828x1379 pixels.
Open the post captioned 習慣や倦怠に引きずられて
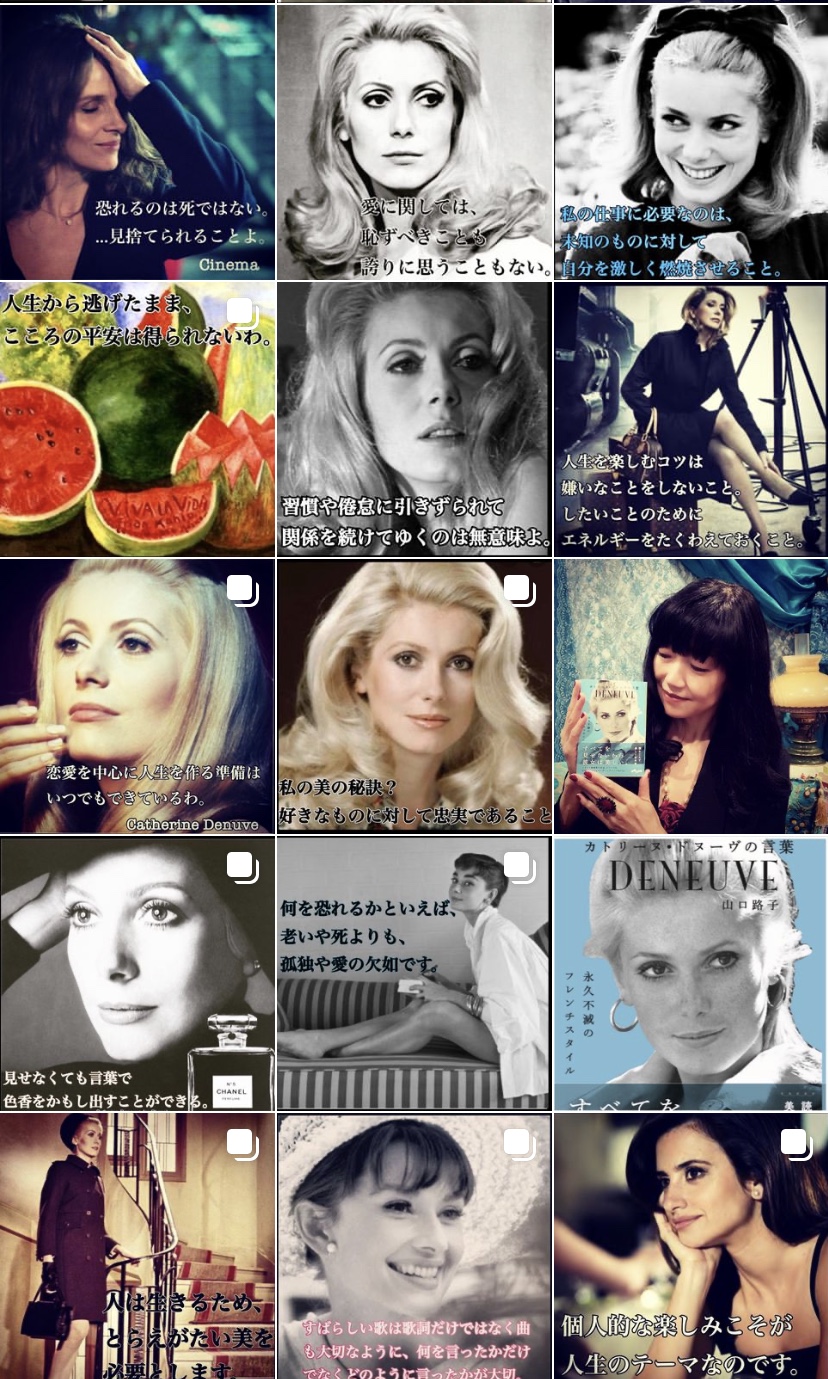tap(414, 419)
